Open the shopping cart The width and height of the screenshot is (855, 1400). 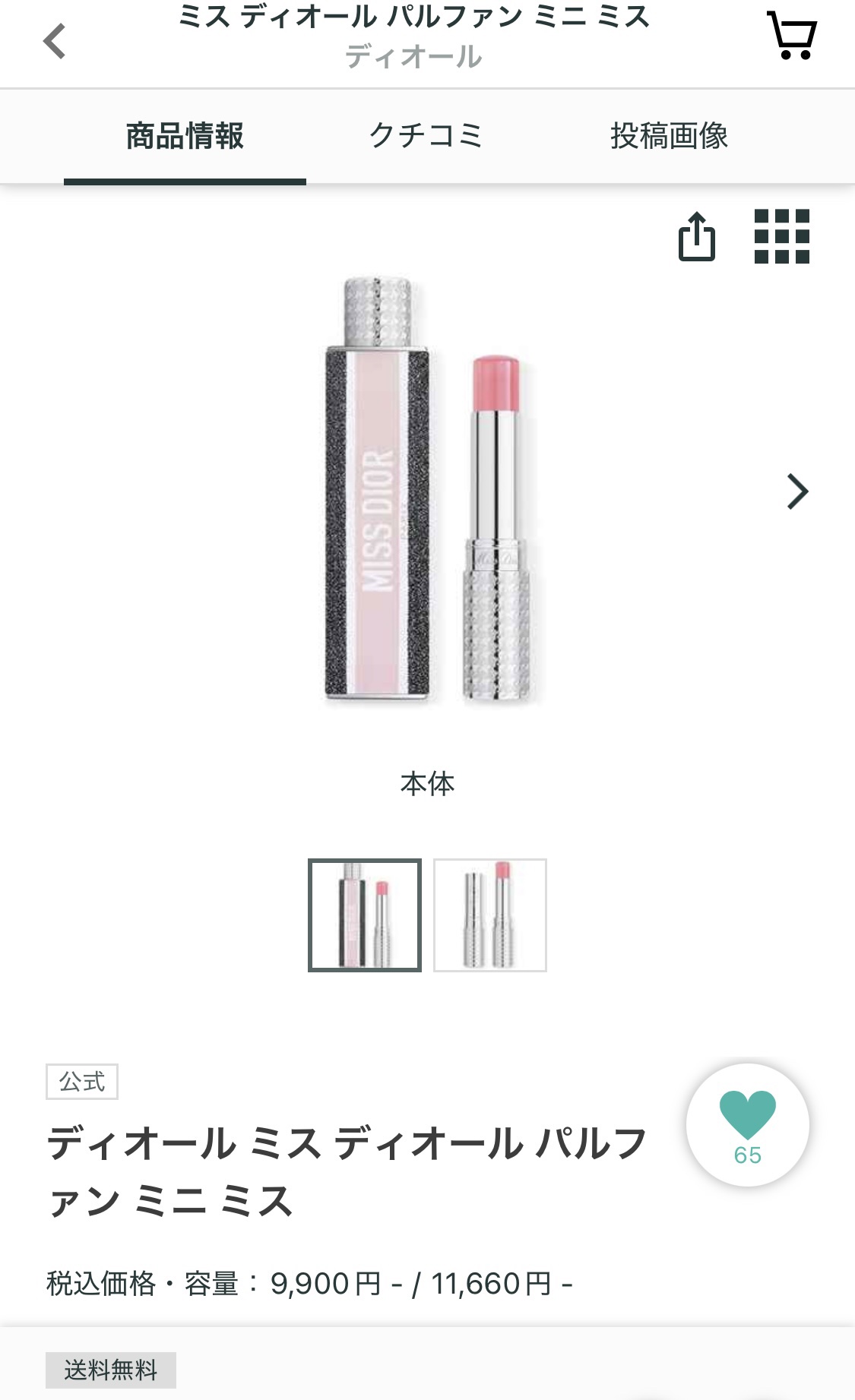coord(791,36)
